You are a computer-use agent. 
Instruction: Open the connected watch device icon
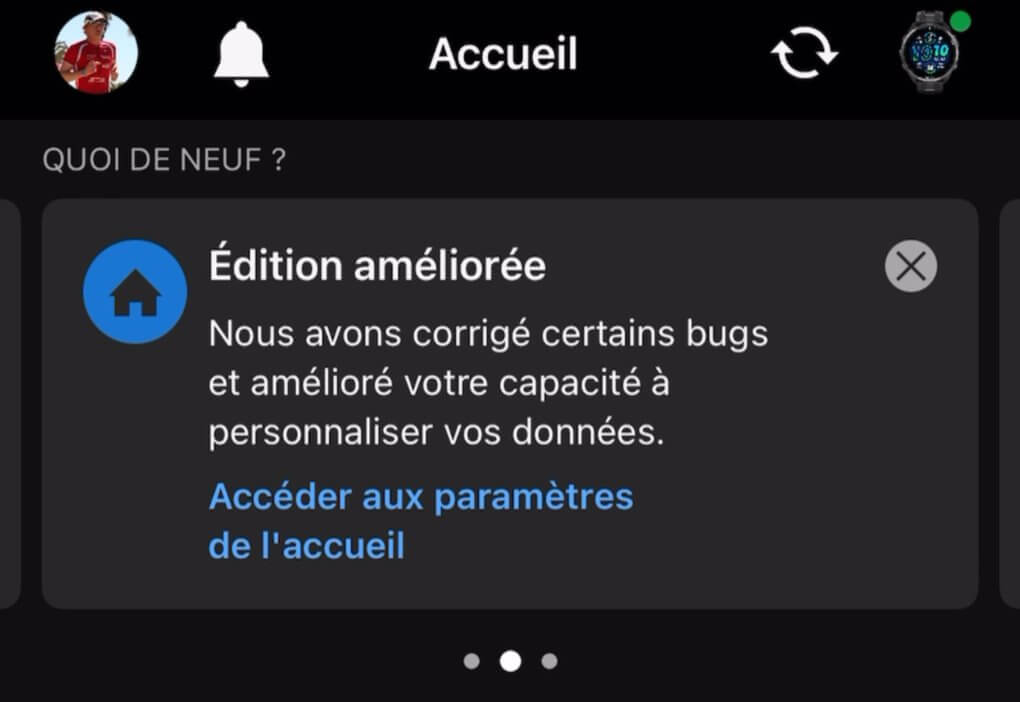[929, 53]
